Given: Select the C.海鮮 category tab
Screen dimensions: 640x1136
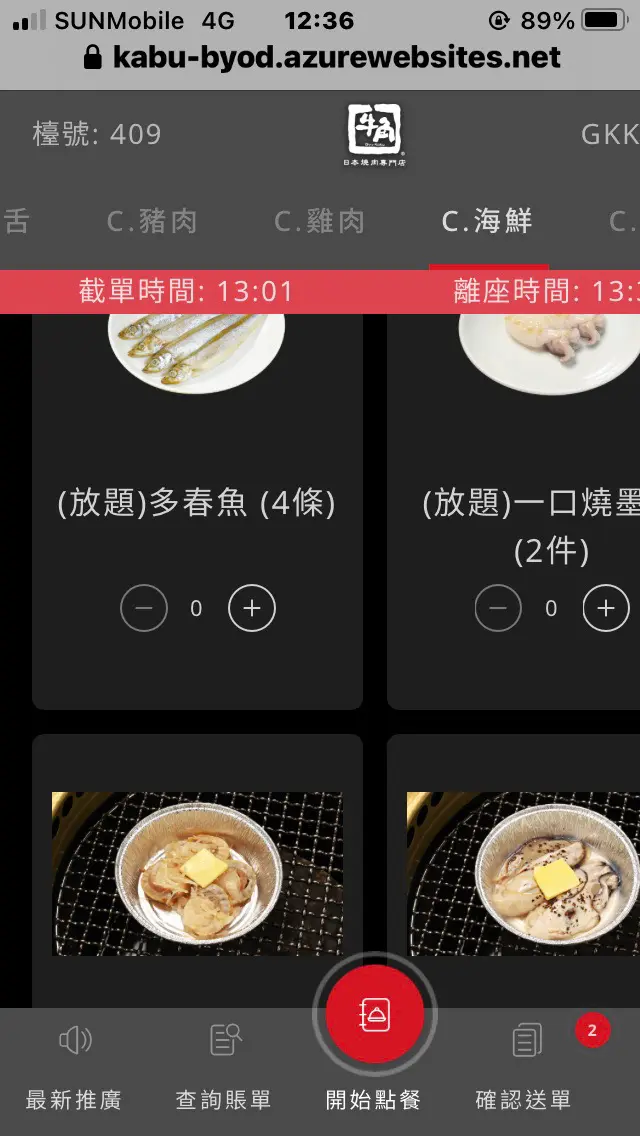Looking at the screenshot, I should pos(488,221).
